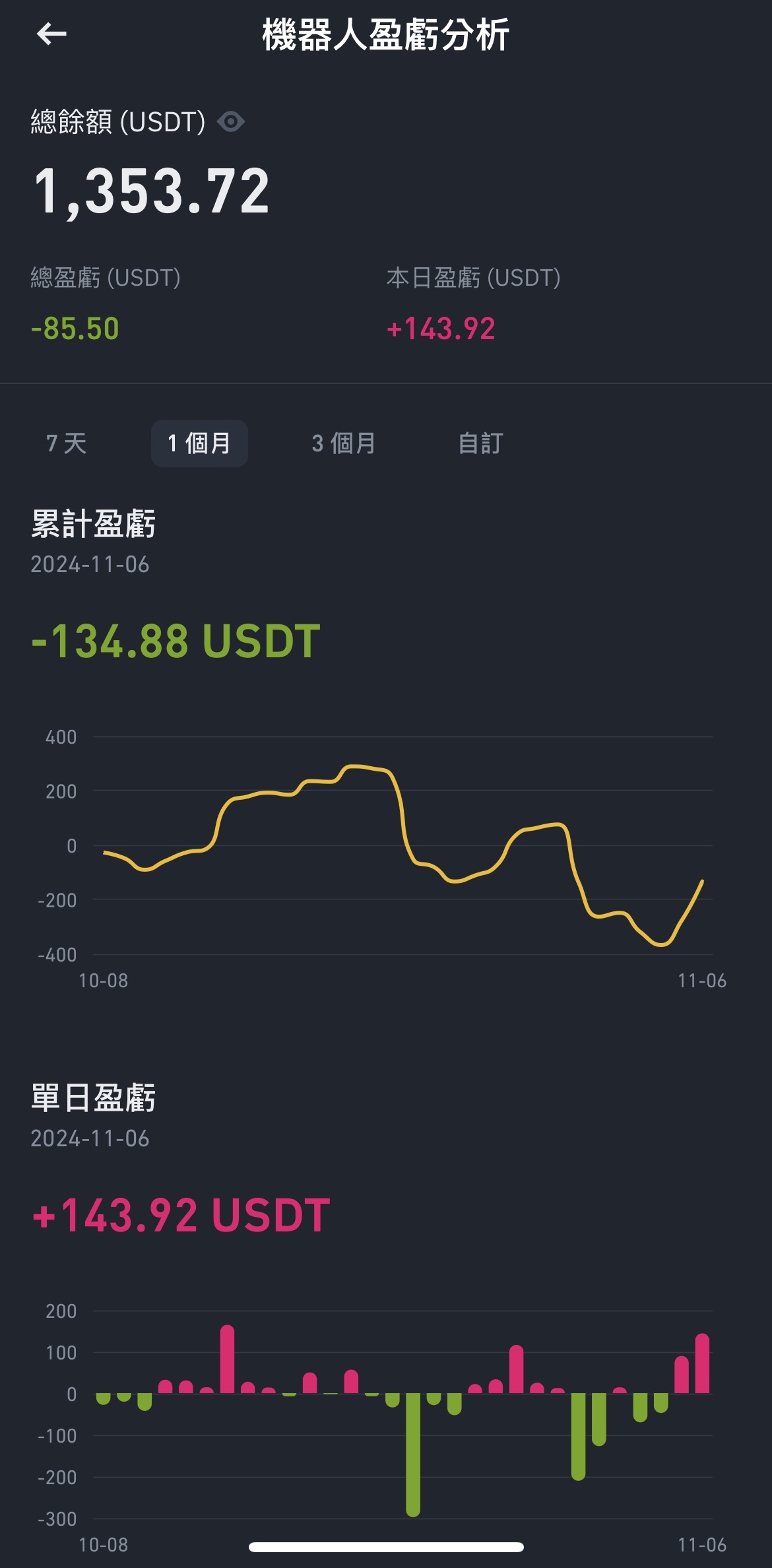Hide the total balance with the eye icon
Image resolution: width=772 pixels, height=1568 pixels.
pos(231,122)
